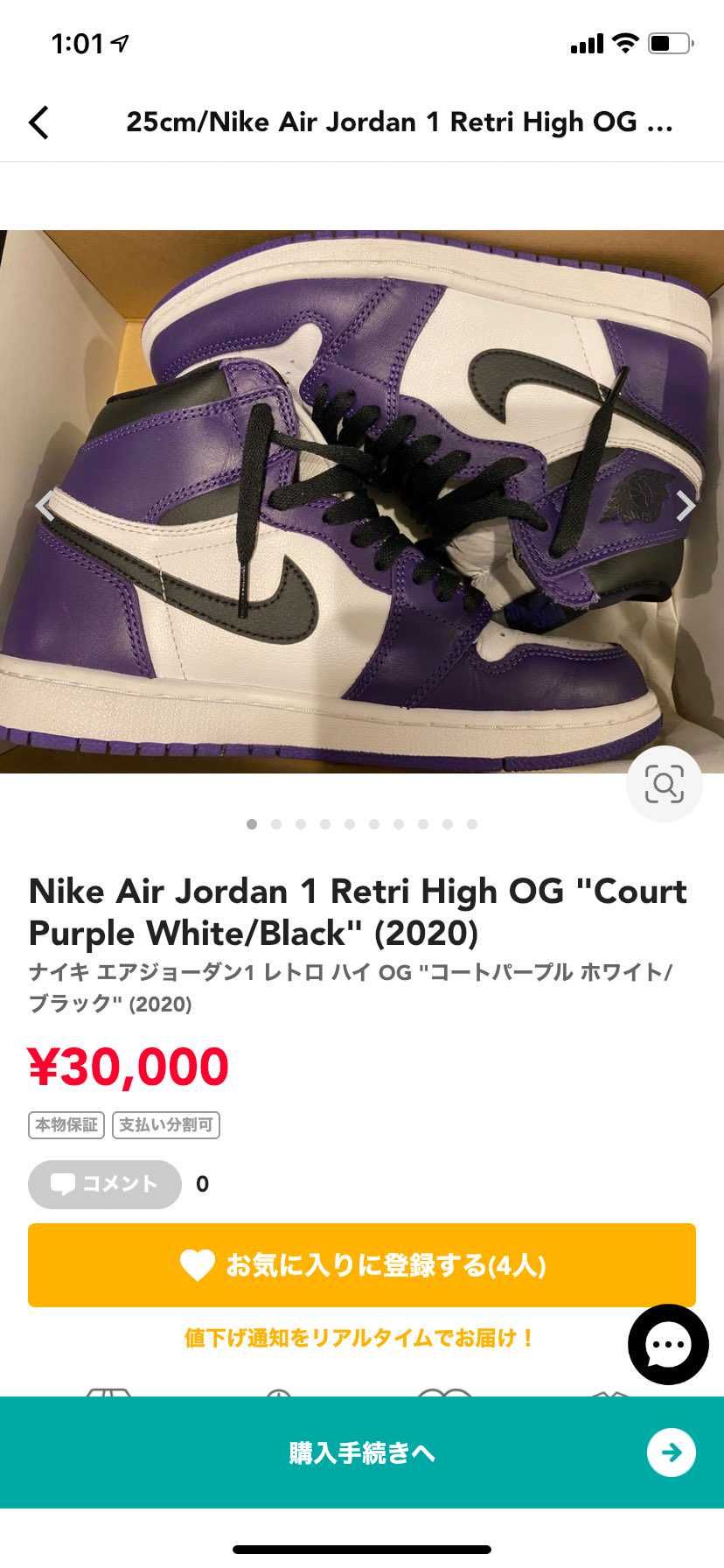Viewport: 724px width, 1568px height.
Task: Select the first carousel pagination dot
Action: tap(253, 823)
